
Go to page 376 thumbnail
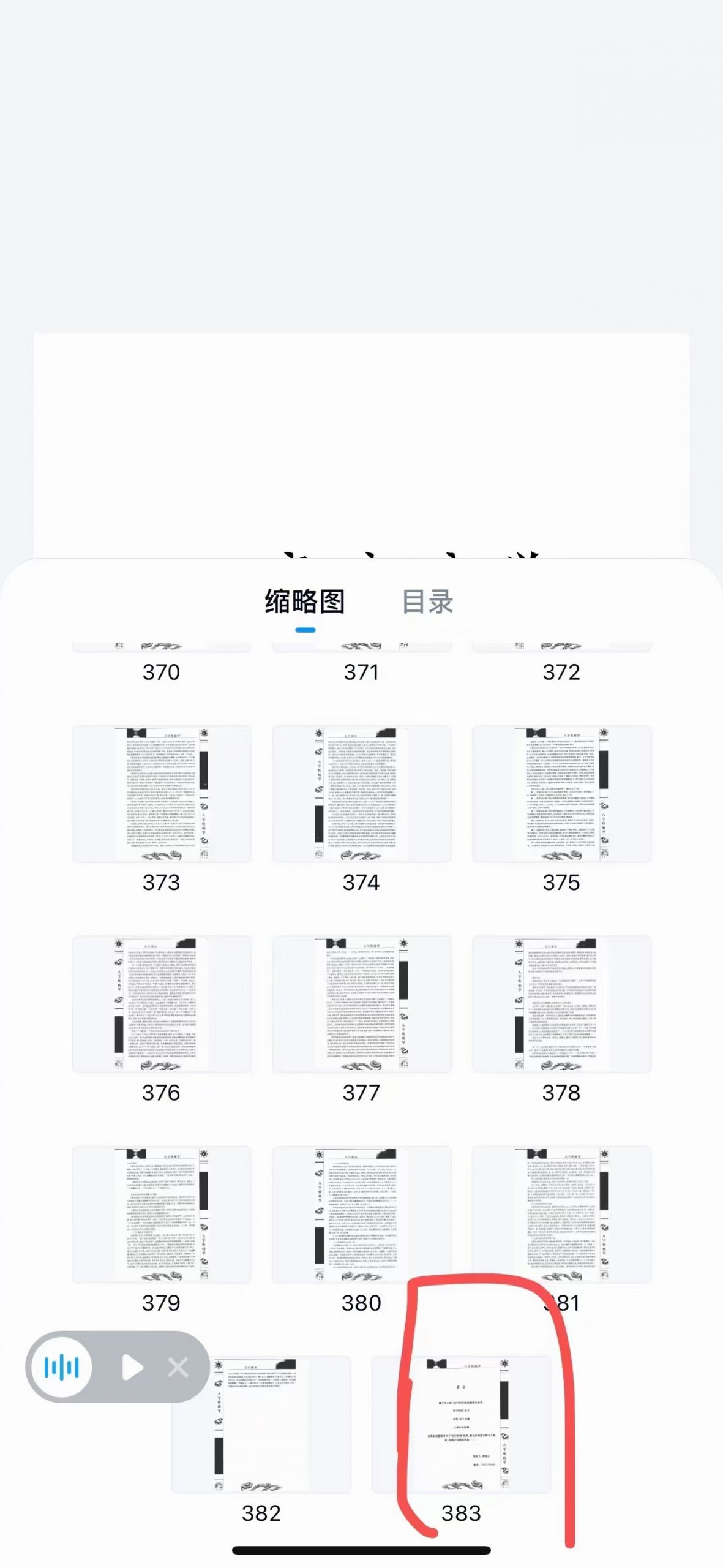click(x=162, y=1004)
